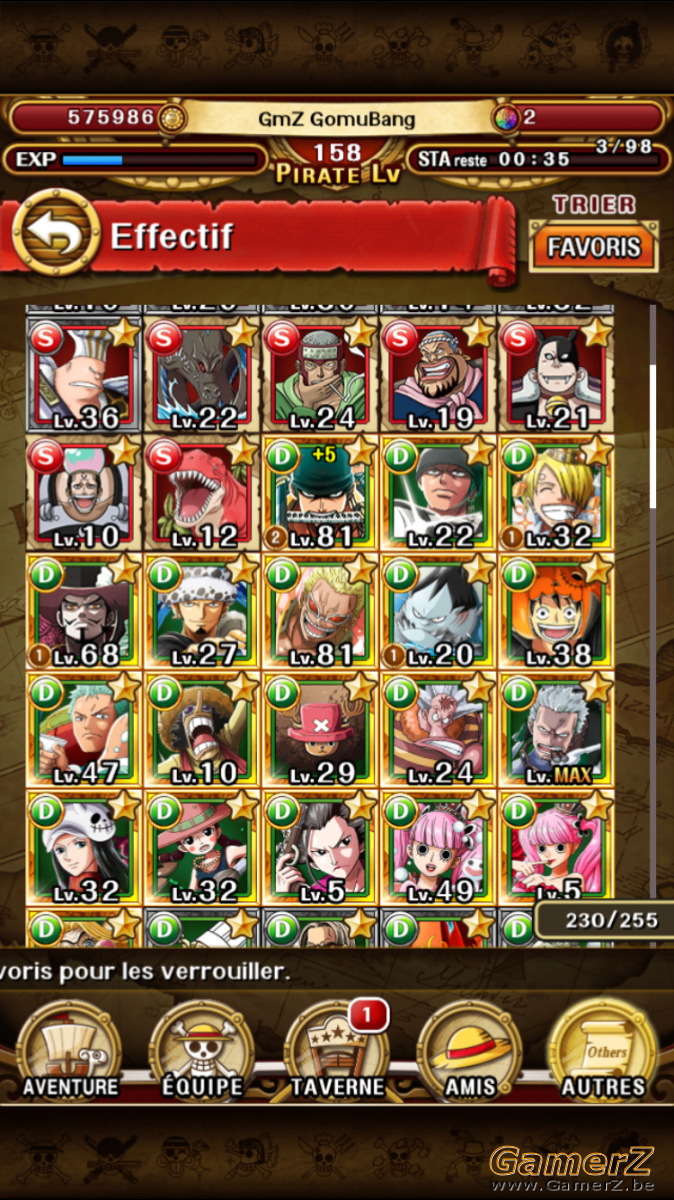Select the Lv.27 character card

click(202, 610)
